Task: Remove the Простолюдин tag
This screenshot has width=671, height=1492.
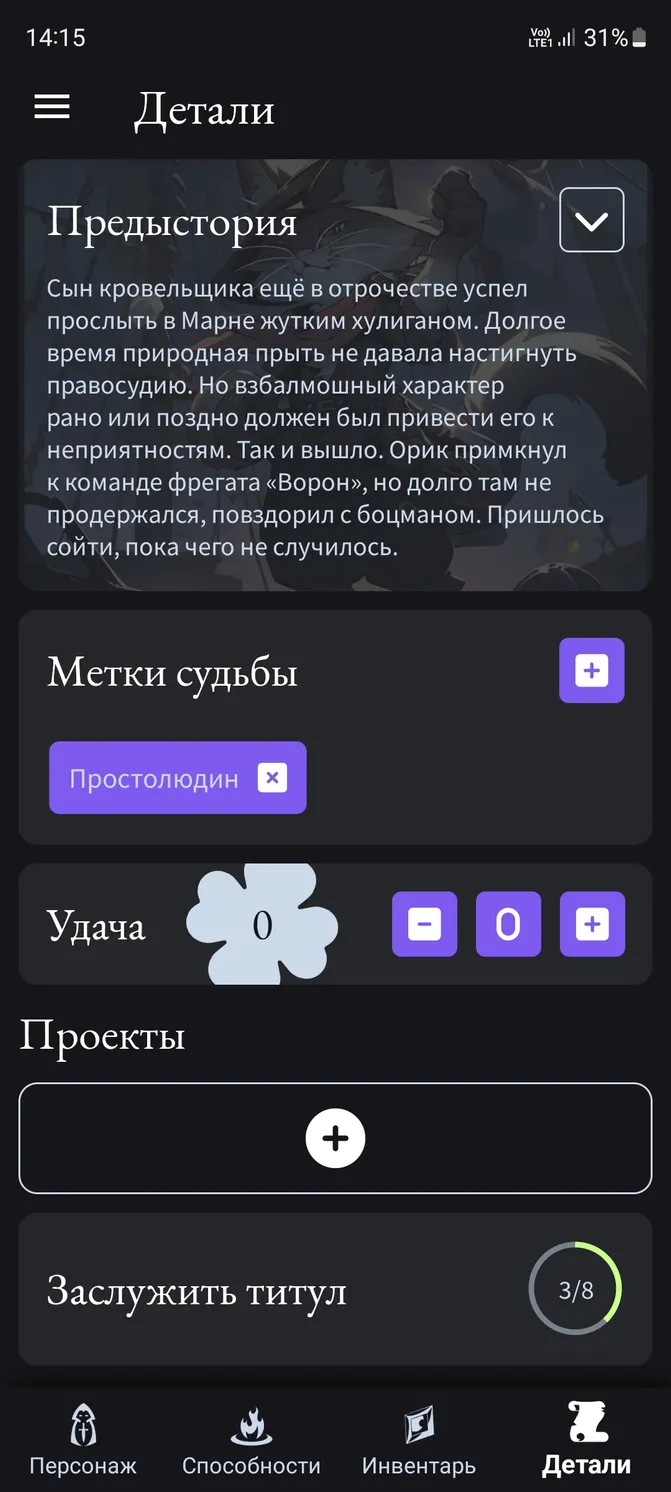Action: pyautogui.click(x=272, y=778)
